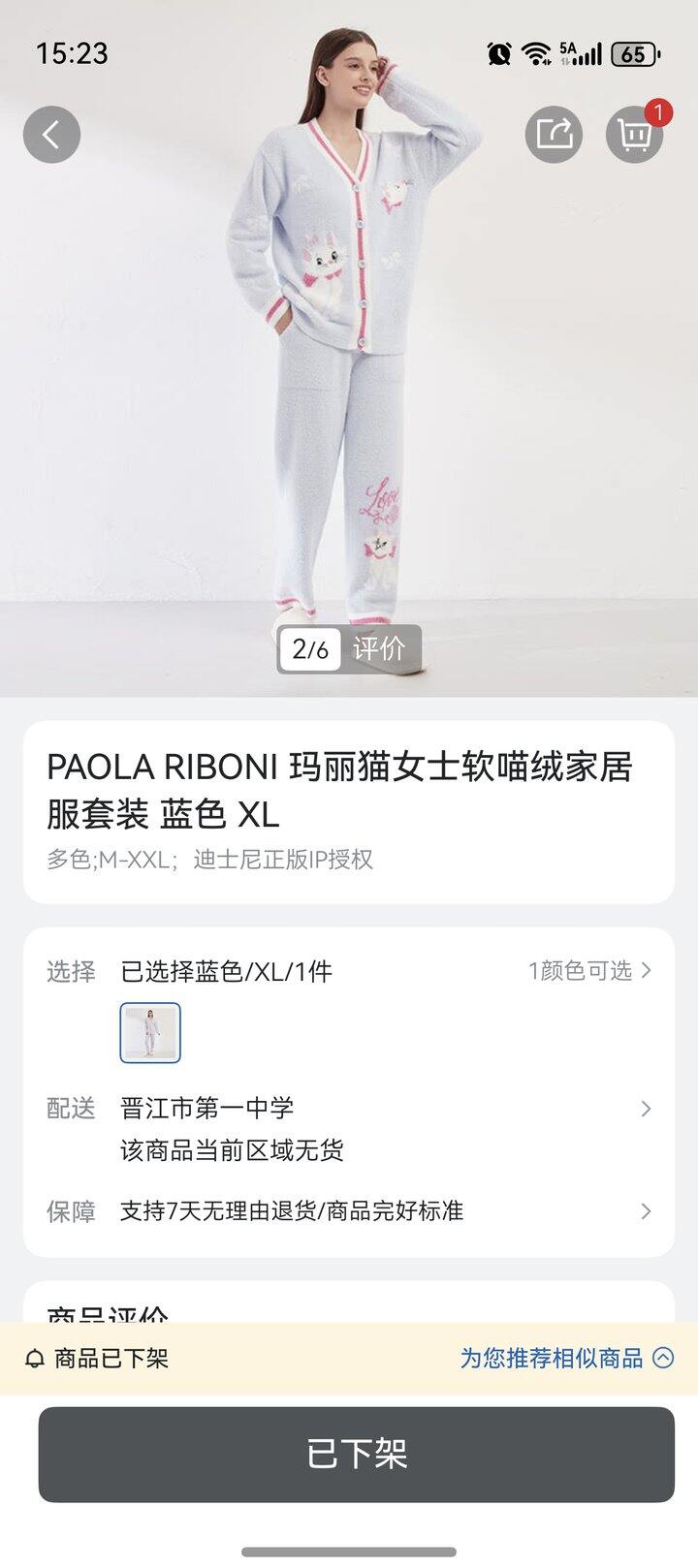Screen dimensions: 698x1568
Task: Tap the 已下架 button
Action: pos(356,1454)
